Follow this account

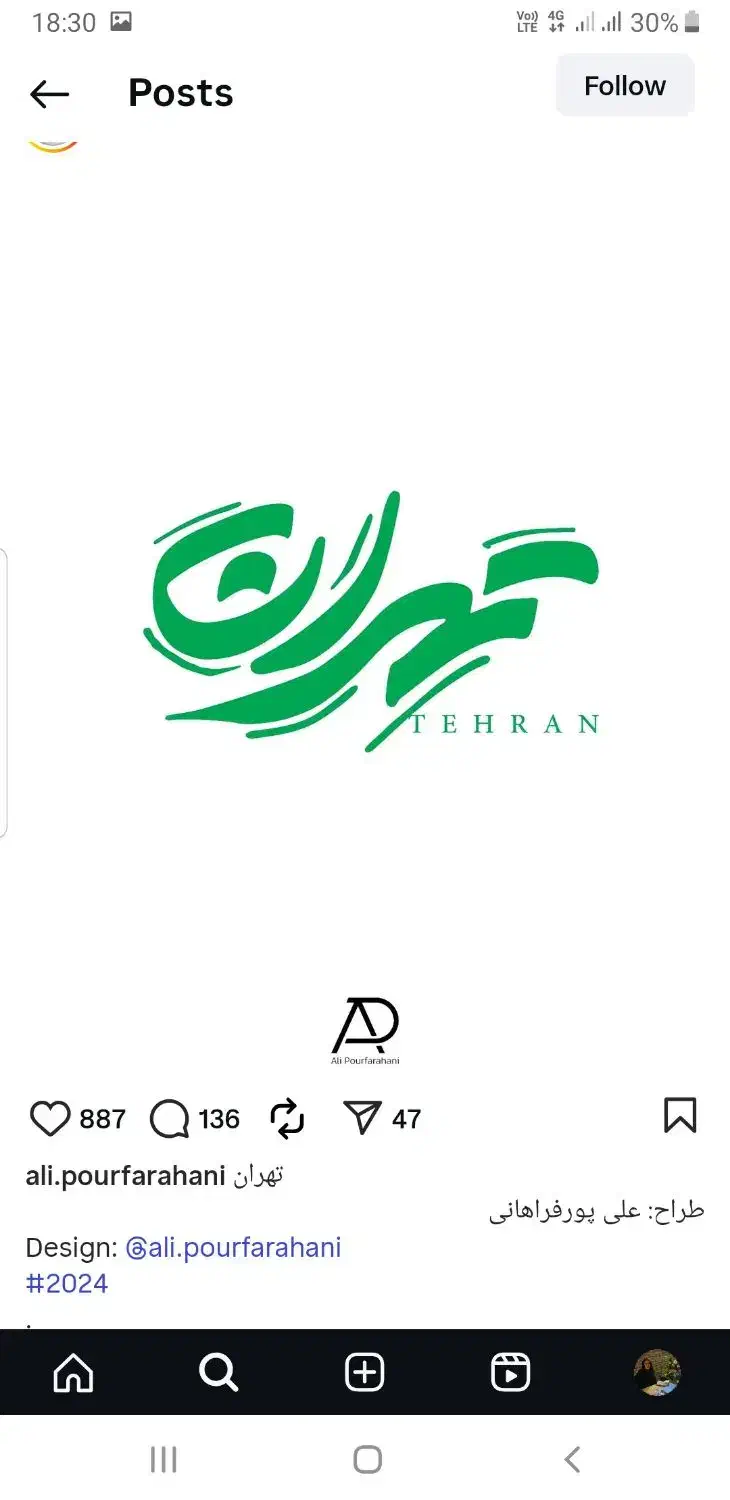coord(624,86)
